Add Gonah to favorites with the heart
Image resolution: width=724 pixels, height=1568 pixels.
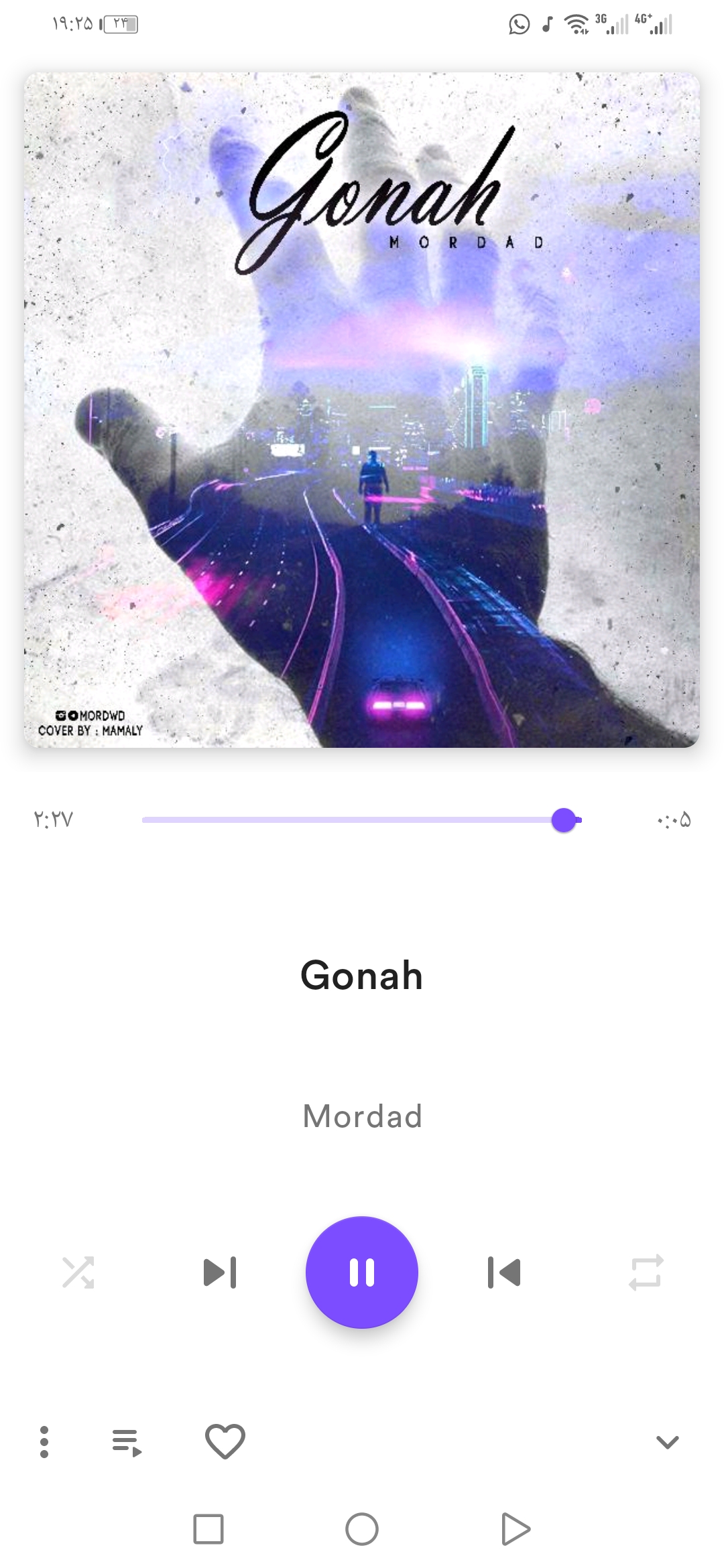(x=225, y=1441)
